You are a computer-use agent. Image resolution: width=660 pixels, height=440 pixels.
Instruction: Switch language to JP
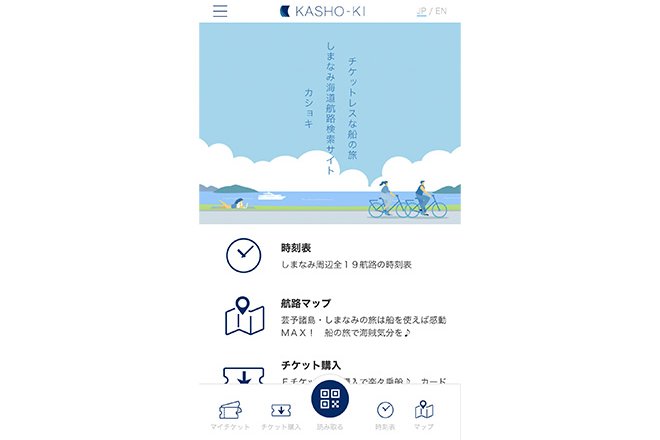tap(421, 12)
